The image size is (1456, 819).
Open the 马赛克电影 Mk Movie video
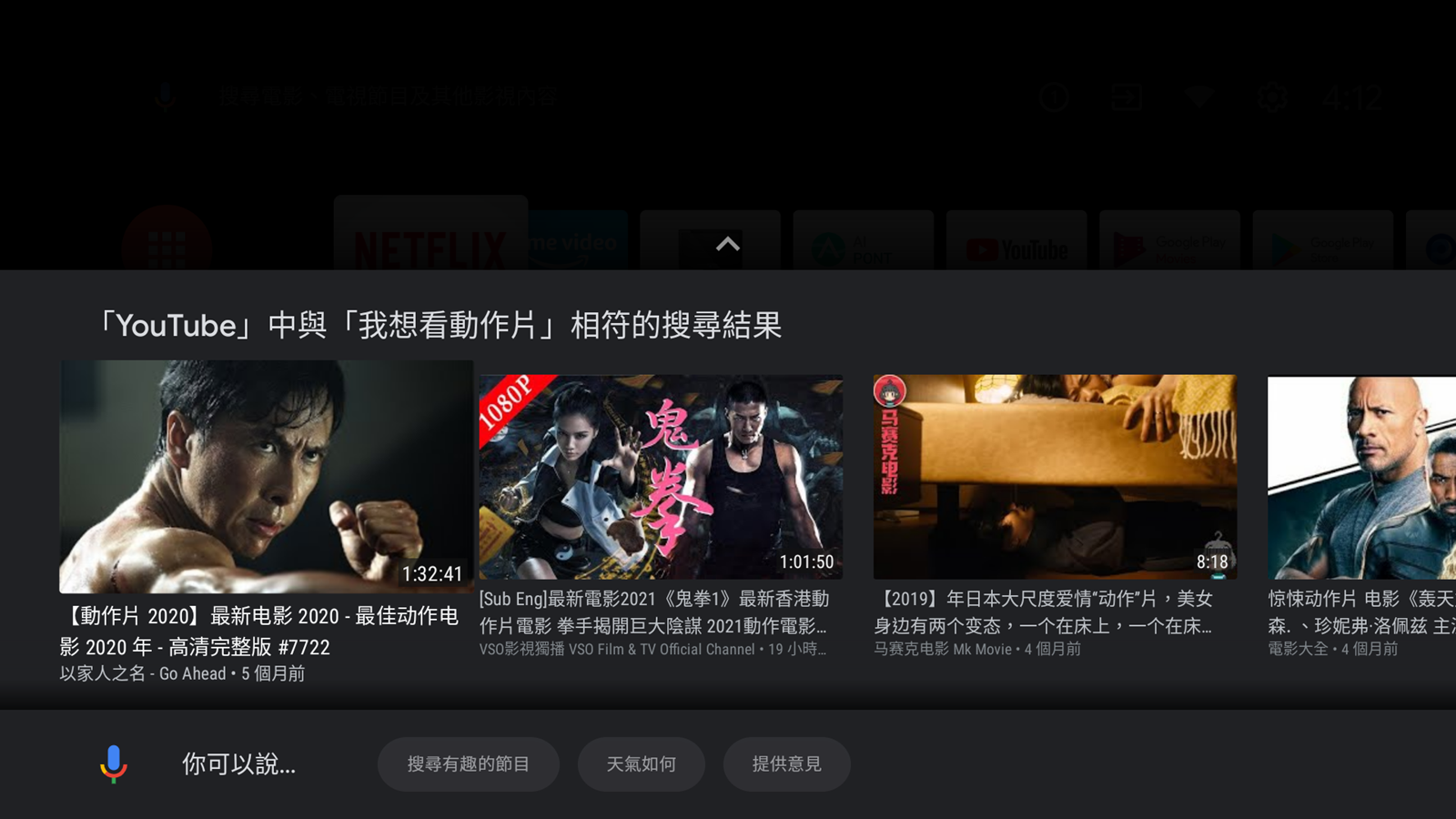(x=1055, y=477)
